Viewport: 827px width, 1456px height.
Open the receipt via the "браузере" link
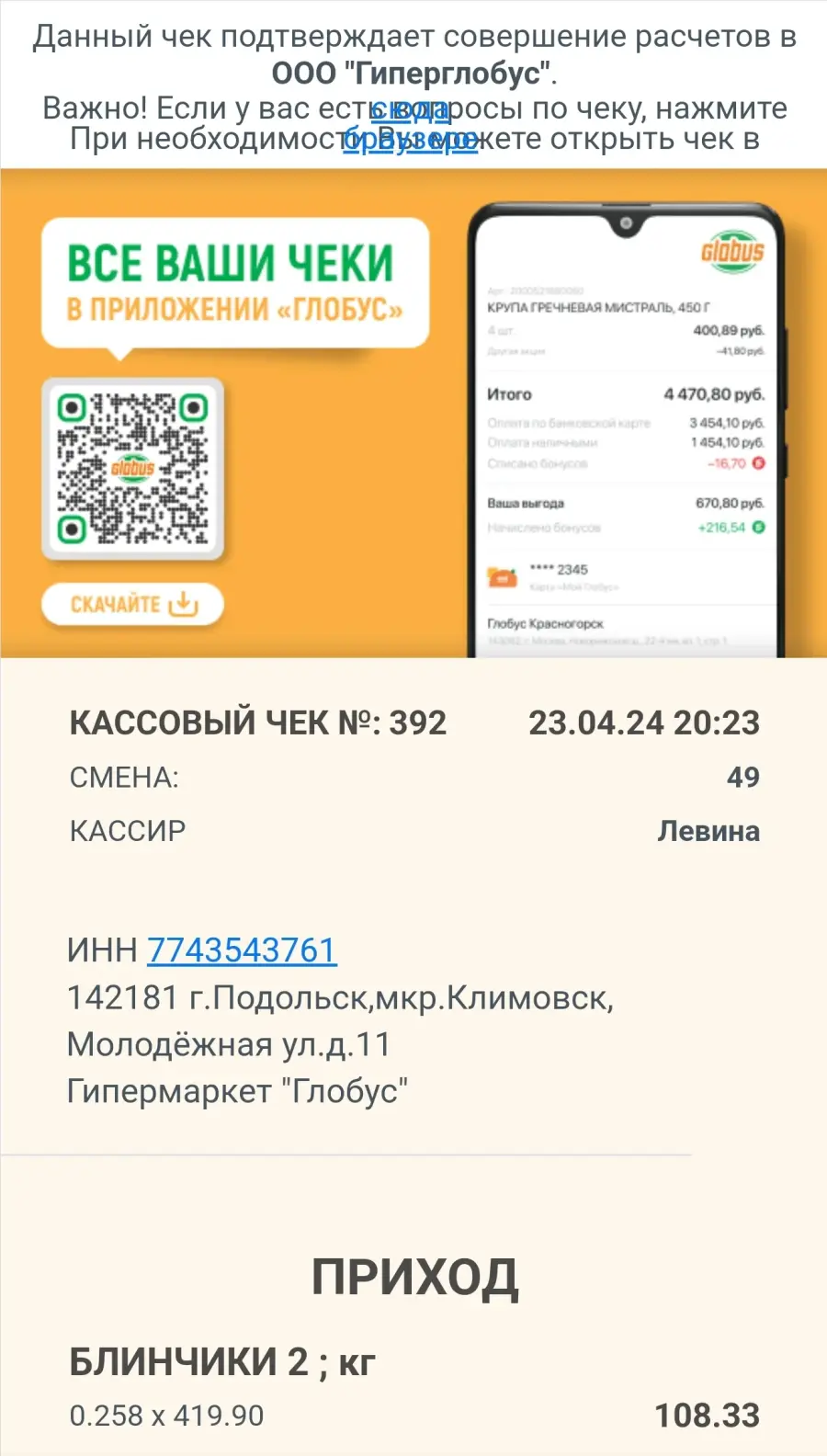pos(411,140)
